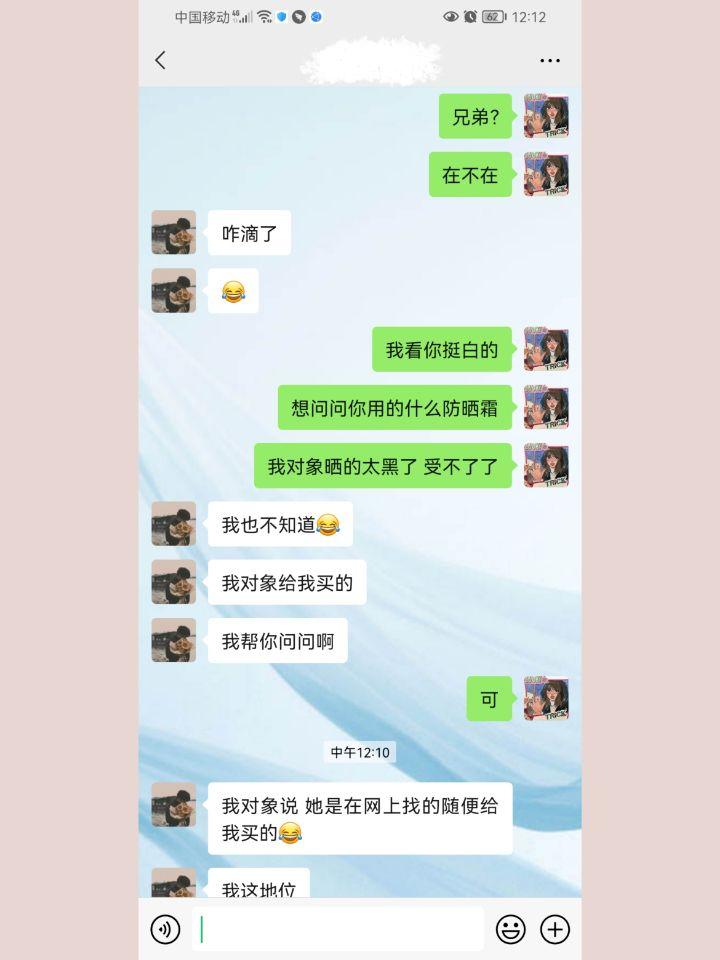Screen dimensions: 720x960
Task: Go back to the chat list
Action: (160, 60)
